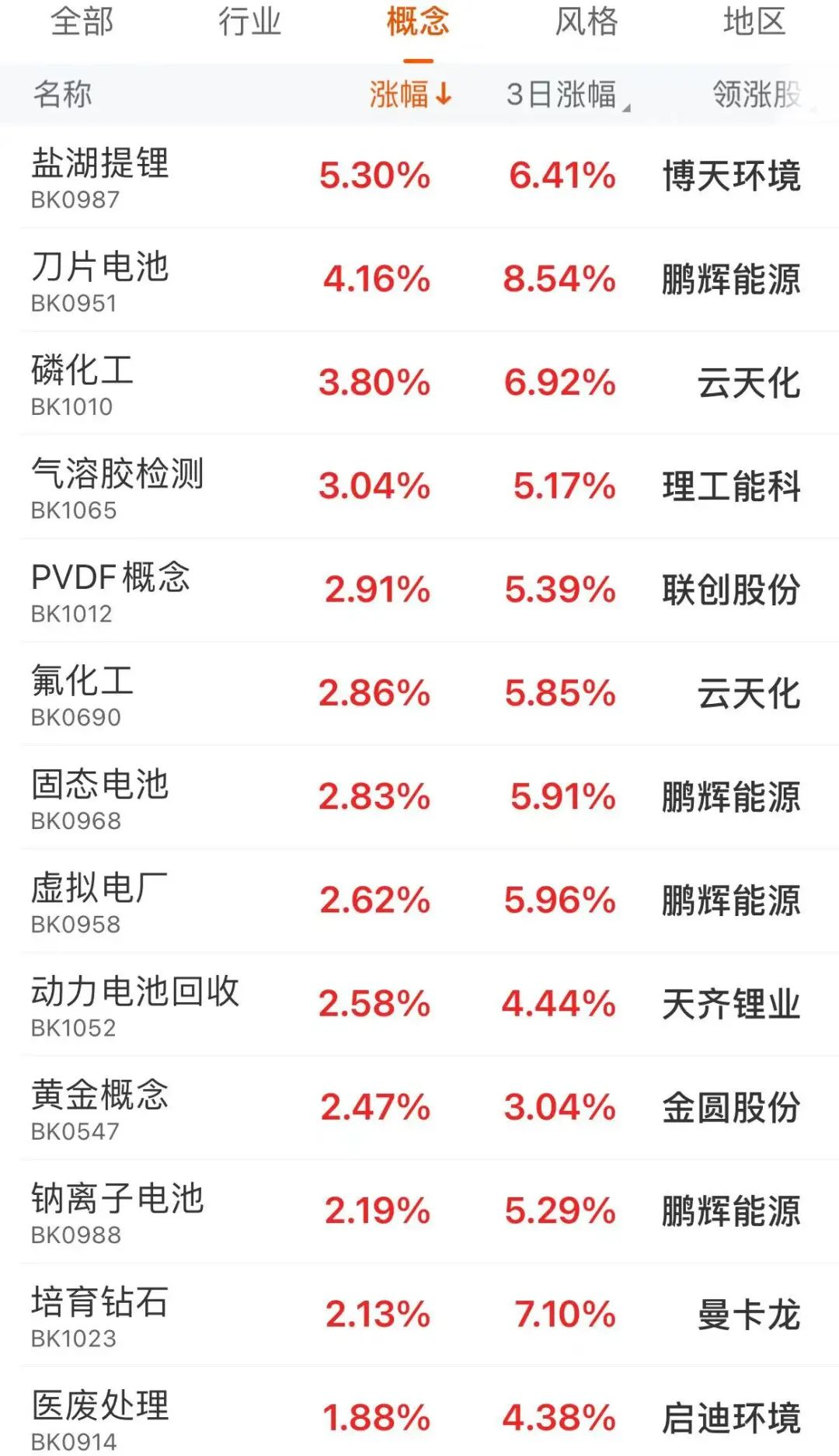Screen dimensions: 839x1456
Task: Open the 培育钻石 sector row
Action: pos(419,1314)
